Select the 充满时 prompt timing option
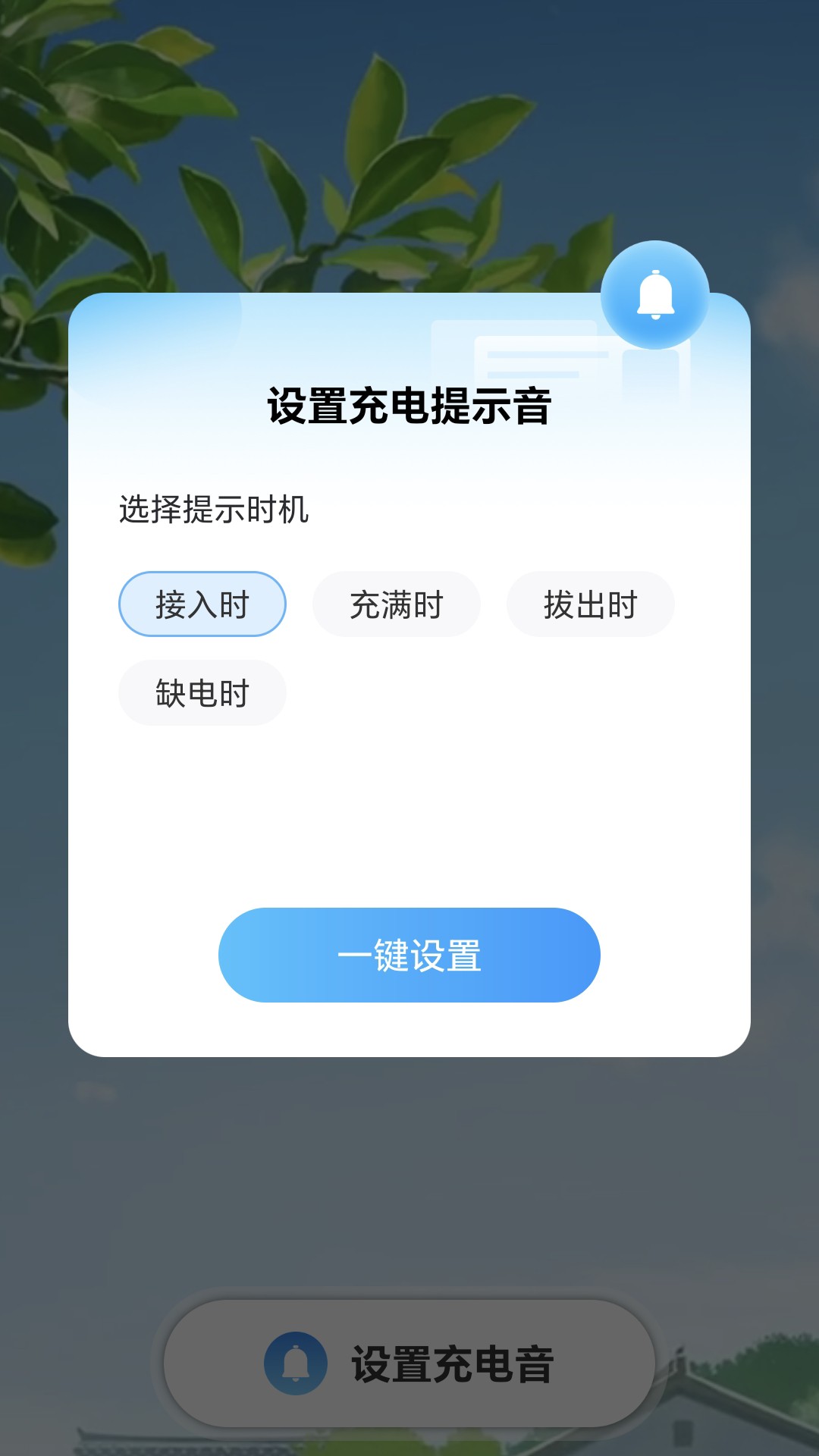The height and width of the screenshot is (1456, 819). coord(396,604)
